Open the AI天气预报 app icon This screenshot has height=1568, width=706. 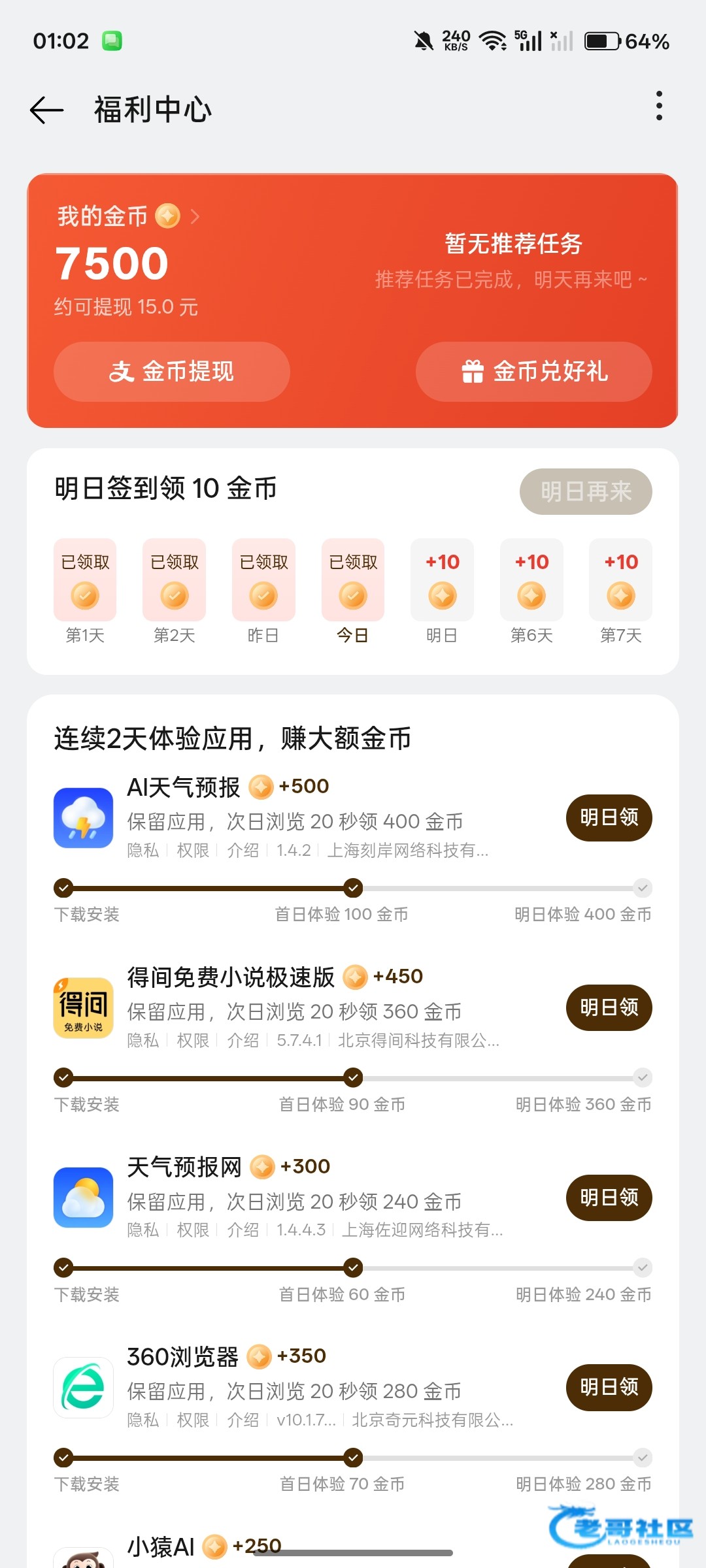tap(84, 818)
